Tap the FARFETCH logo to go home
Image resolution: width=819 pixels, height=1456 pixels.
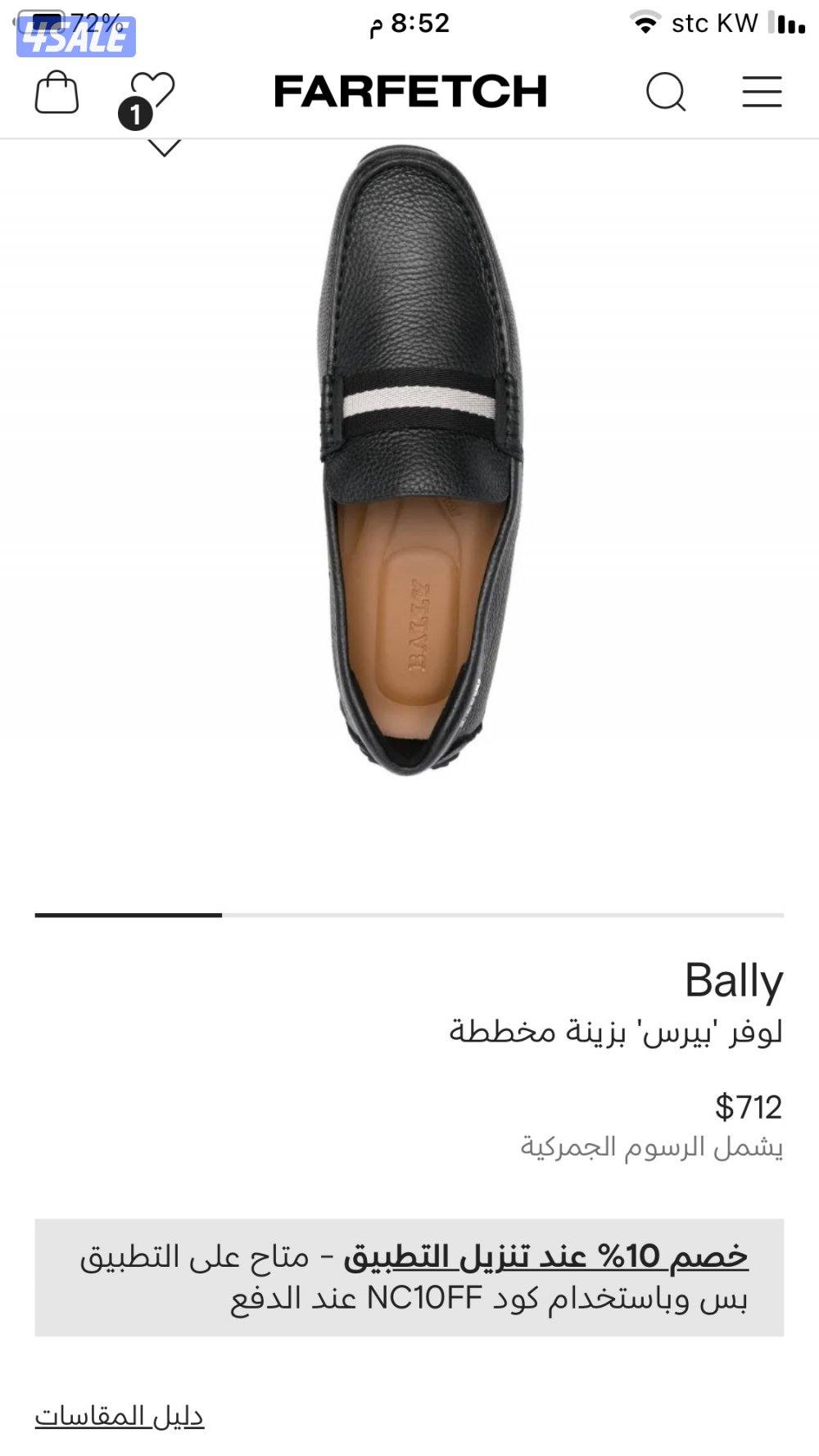[409, 90]
